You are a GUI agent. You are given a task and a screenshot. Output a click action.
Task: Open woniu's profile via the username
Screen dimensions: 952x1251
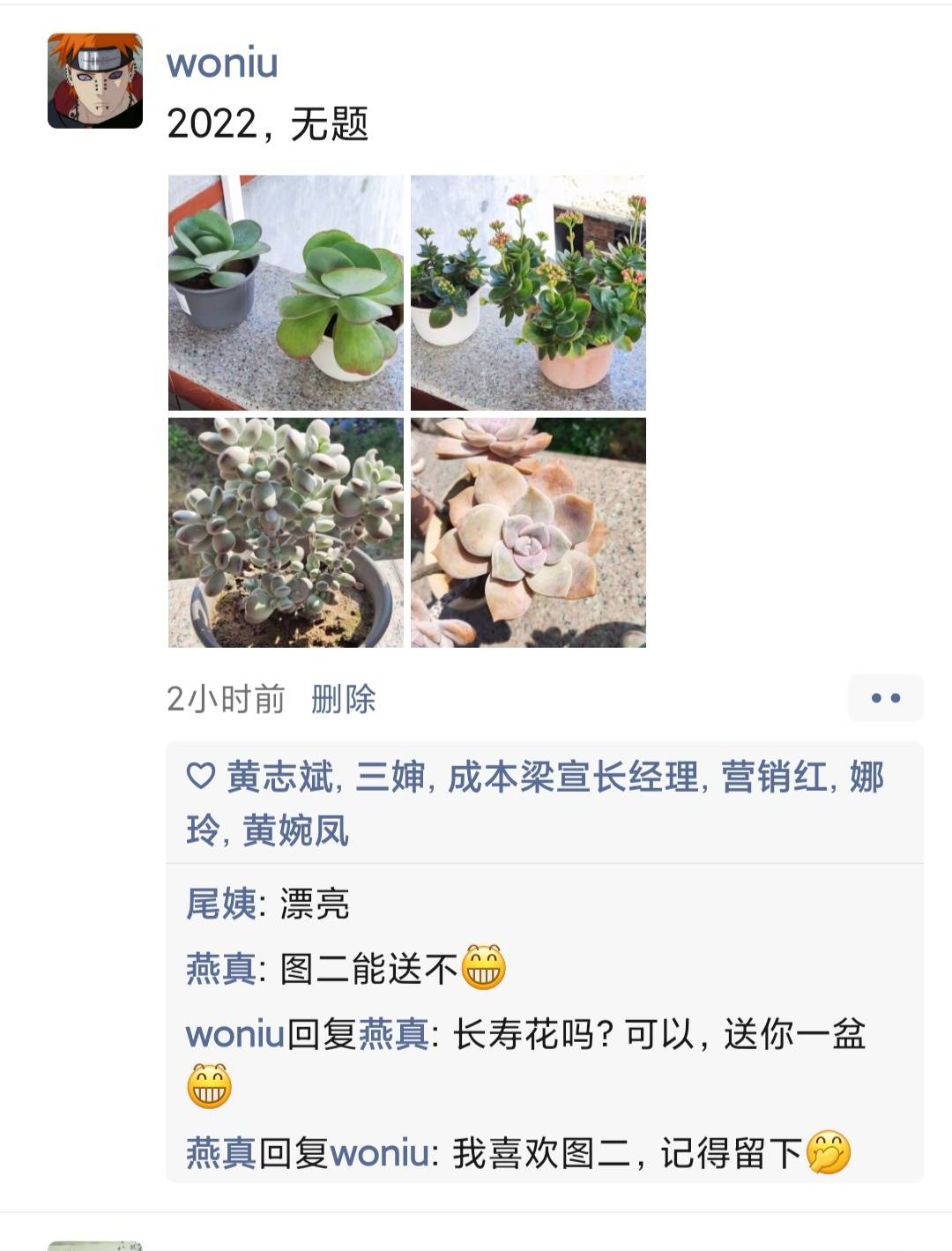point(222,63)
